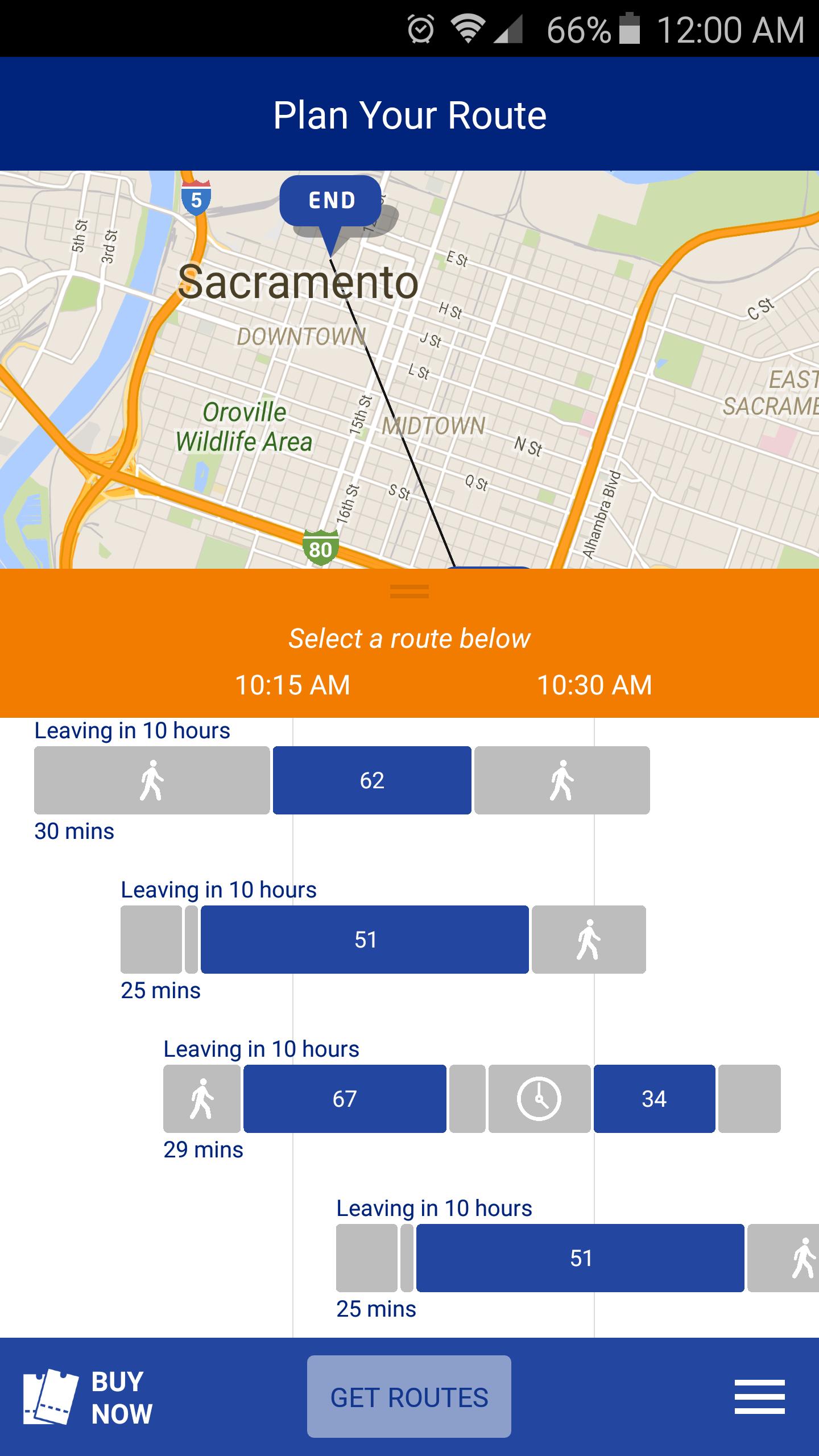Tap the Get Routes button
Viewport: 819px width, 1456px height.
[x=409, y=1397]
